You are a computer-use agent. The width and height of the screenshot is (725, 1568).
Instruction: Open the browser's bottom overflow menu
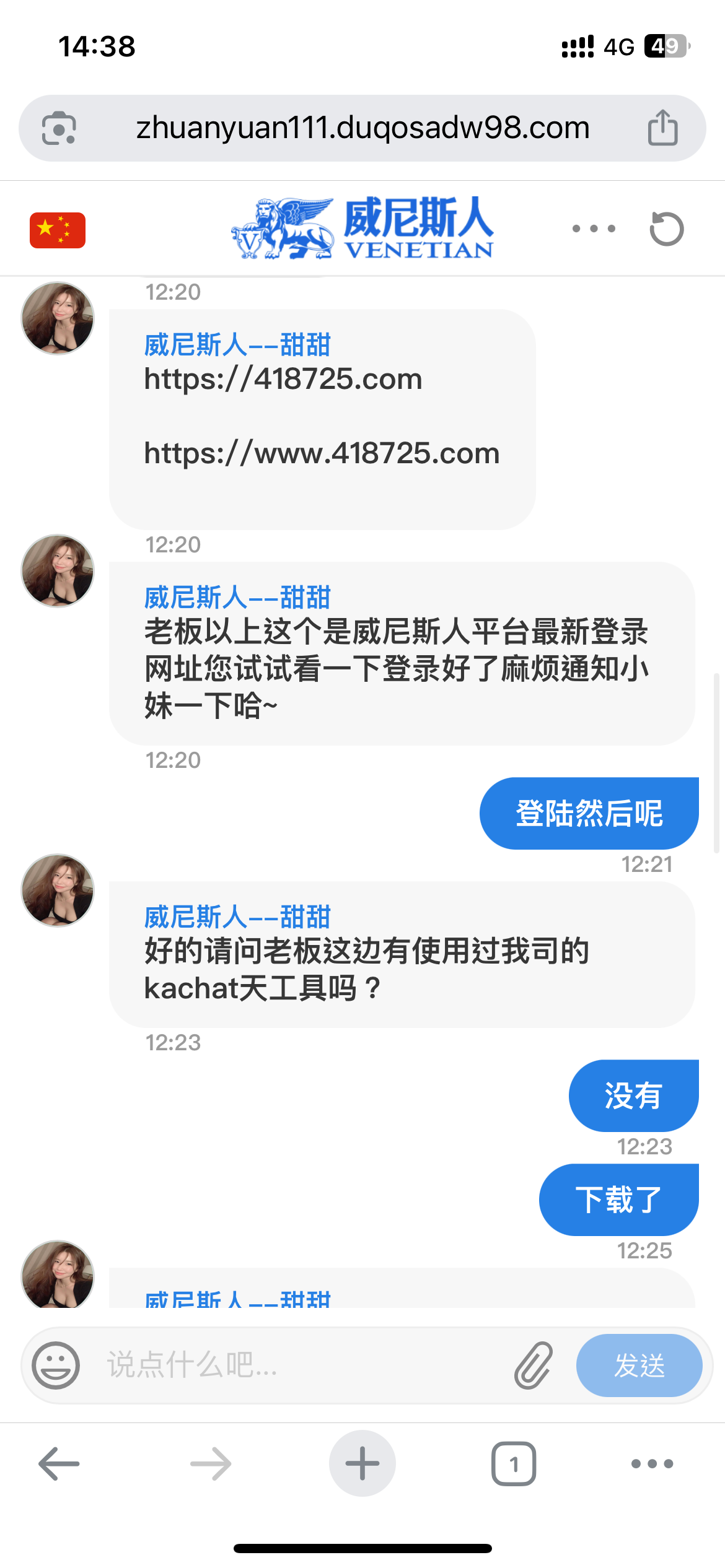(x=652, y=1463)
